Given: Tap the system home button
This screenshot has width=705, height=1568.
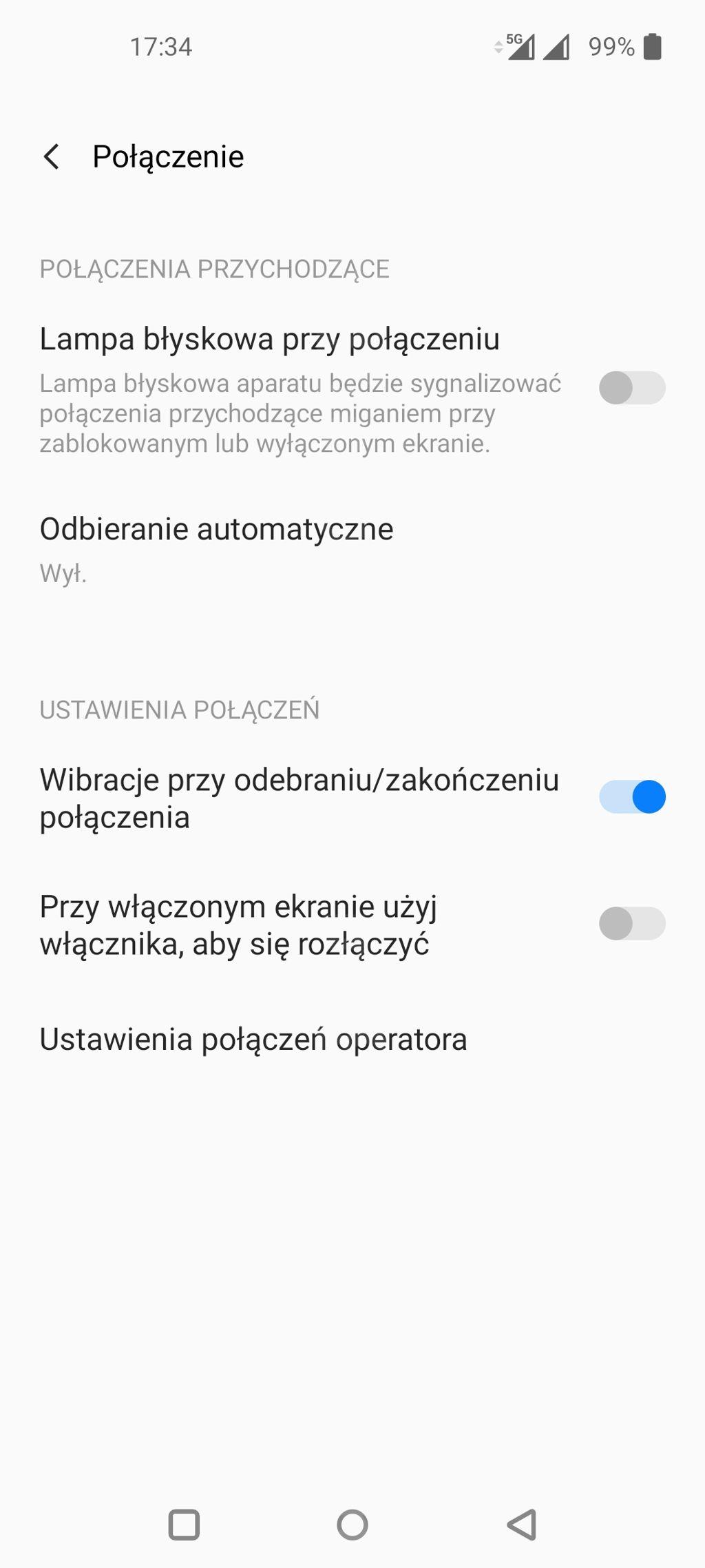Looking at the screenshot, I should tap(352, 1525).
